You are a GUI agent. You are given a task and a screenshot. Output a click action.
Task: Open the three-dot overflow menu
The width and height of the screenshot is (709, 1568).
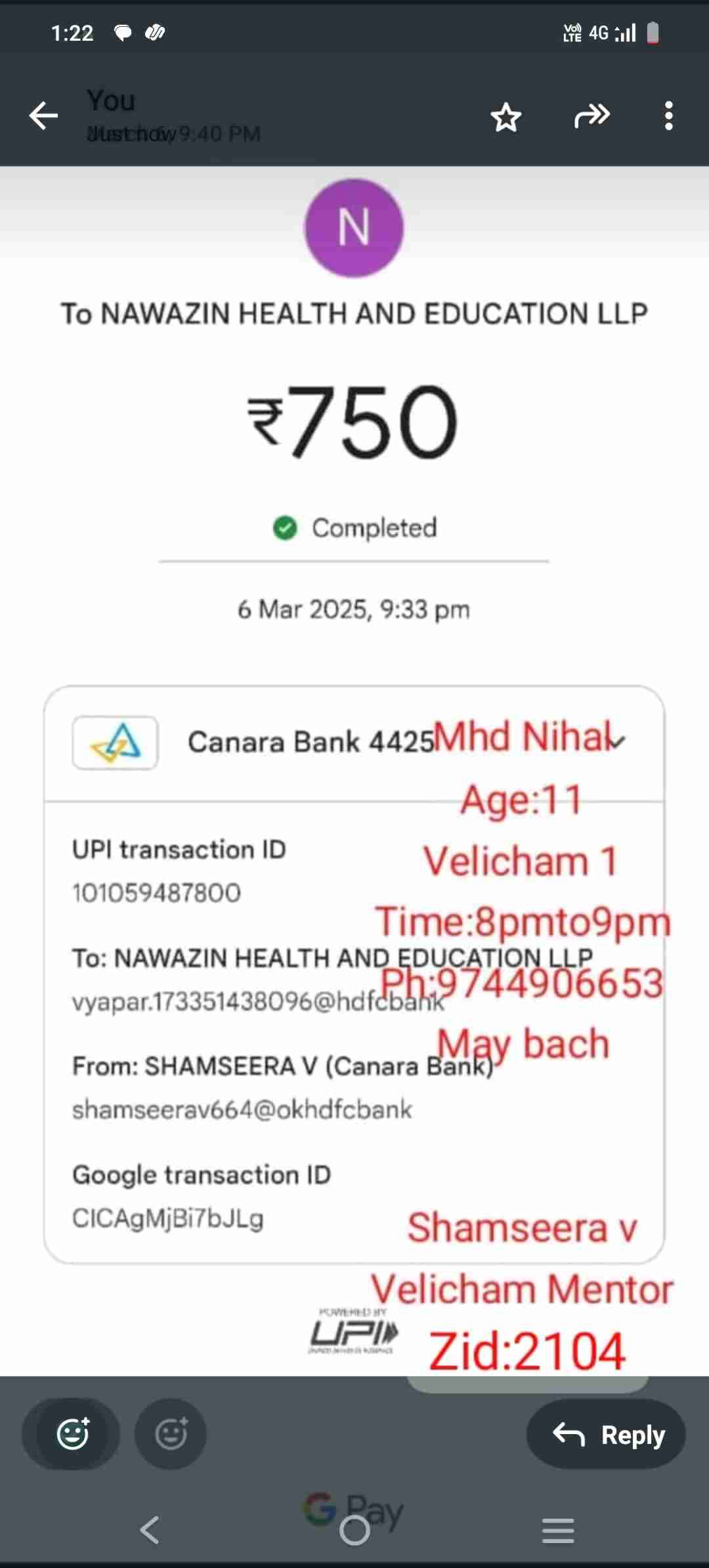click(x=668, y=116)
